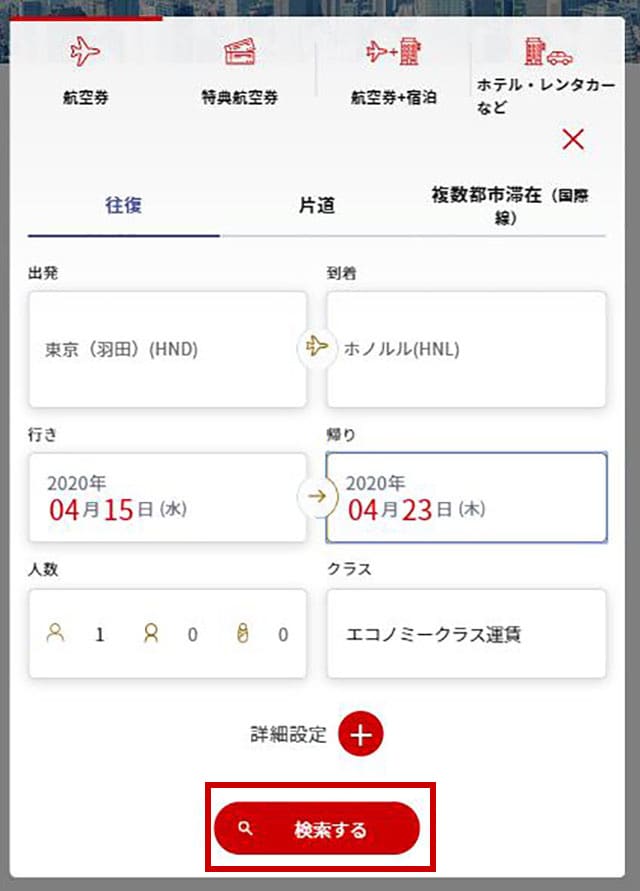Open the 人数 passenger count selector

(167, 634)
